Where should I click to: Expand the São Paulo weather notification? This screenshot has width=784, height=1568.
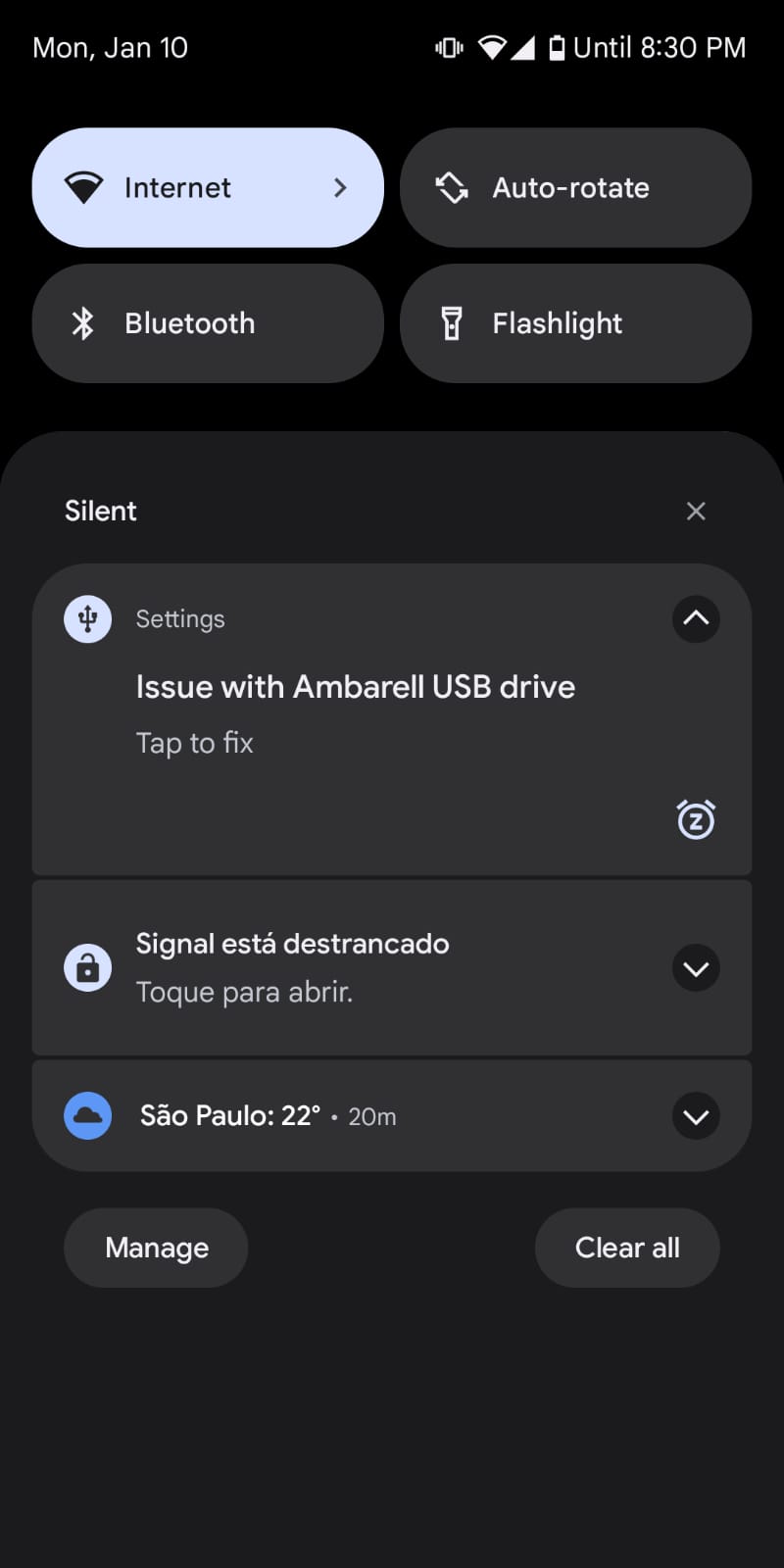(696, 1116)
